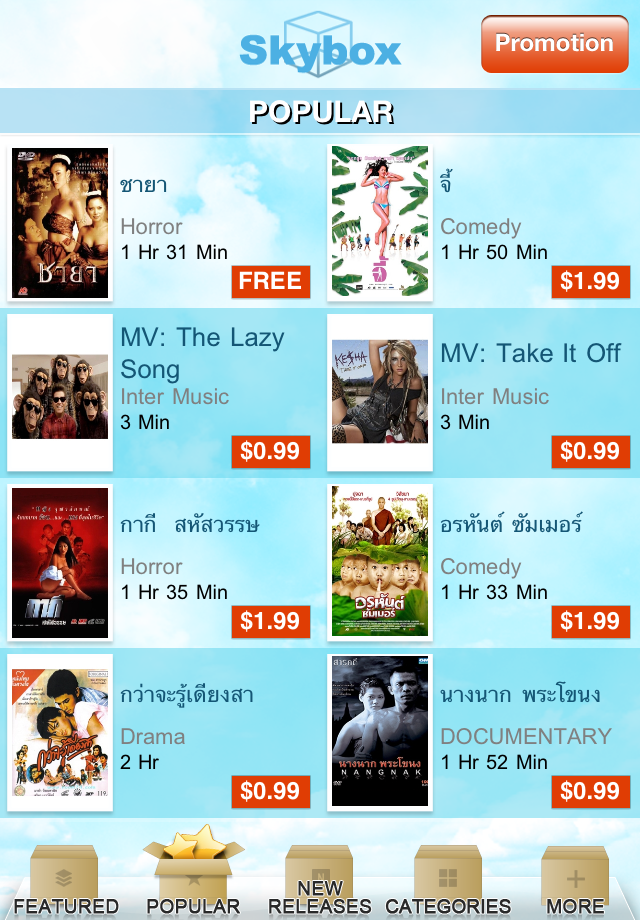
Task: Open MV: The Lazy Song thumbnail
Action: (x=60, y=394)
